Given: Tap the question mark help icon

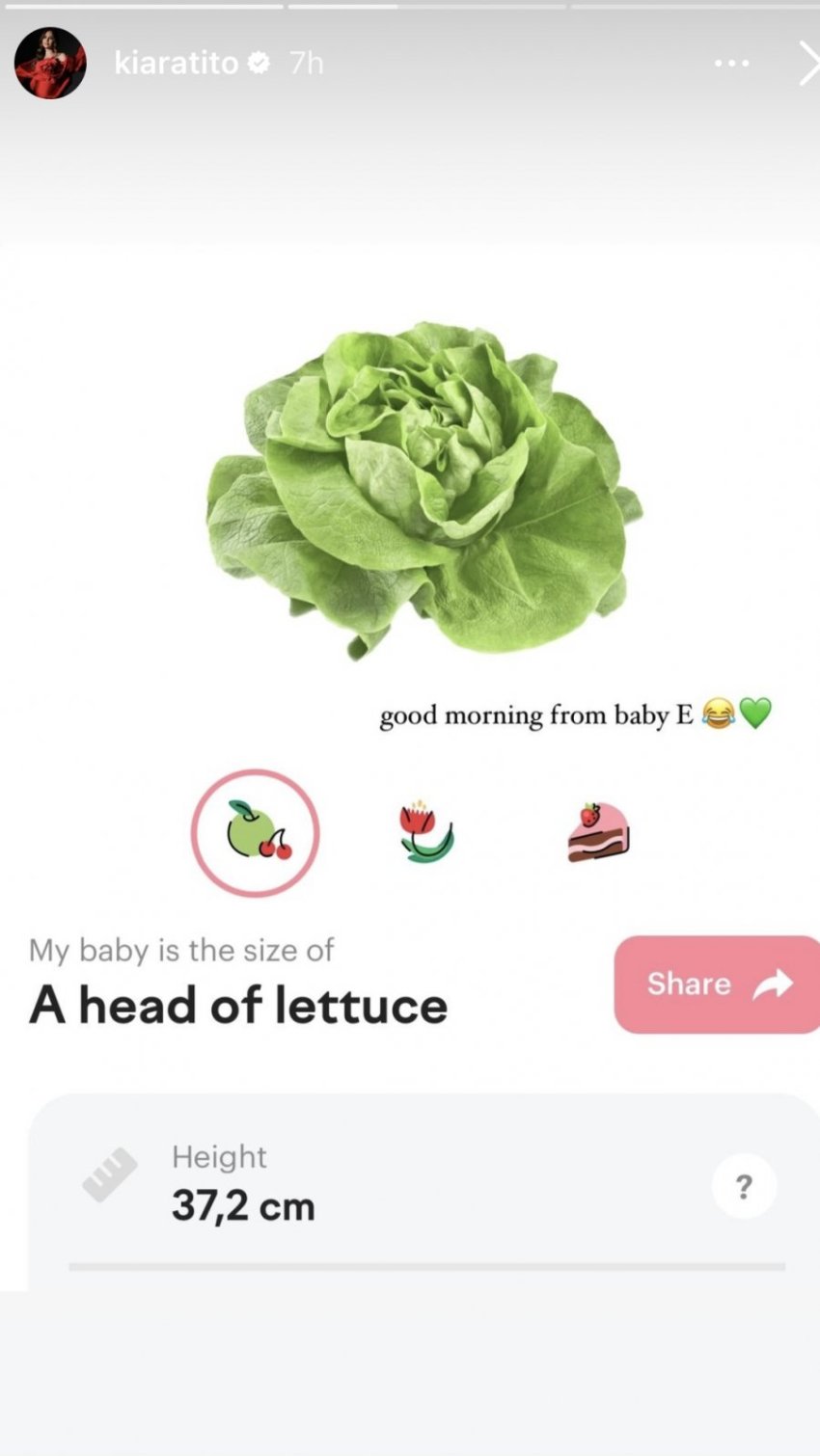Looking at the screenshot, I should 744,1185.
